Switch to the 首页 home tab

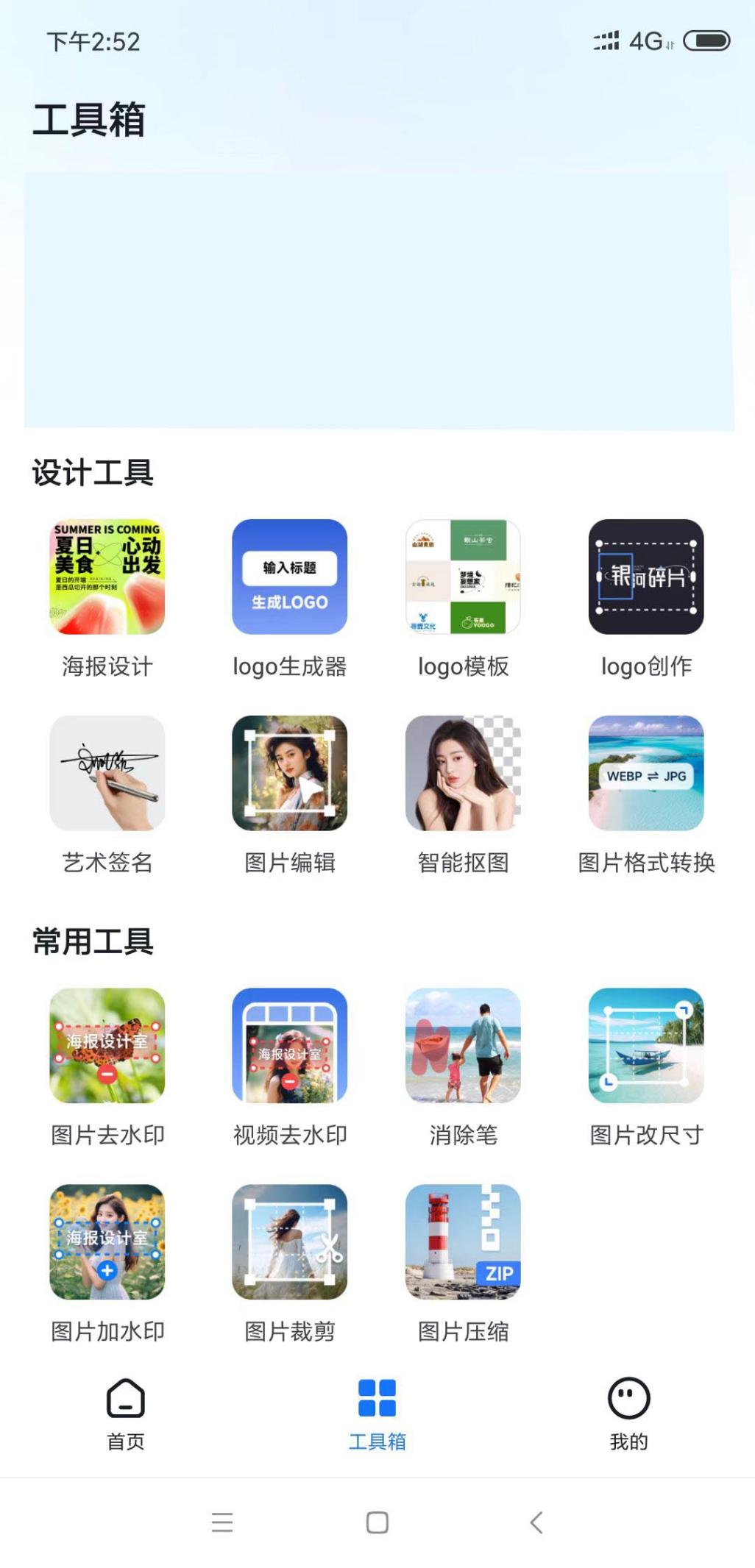(x=126, y=1414)
